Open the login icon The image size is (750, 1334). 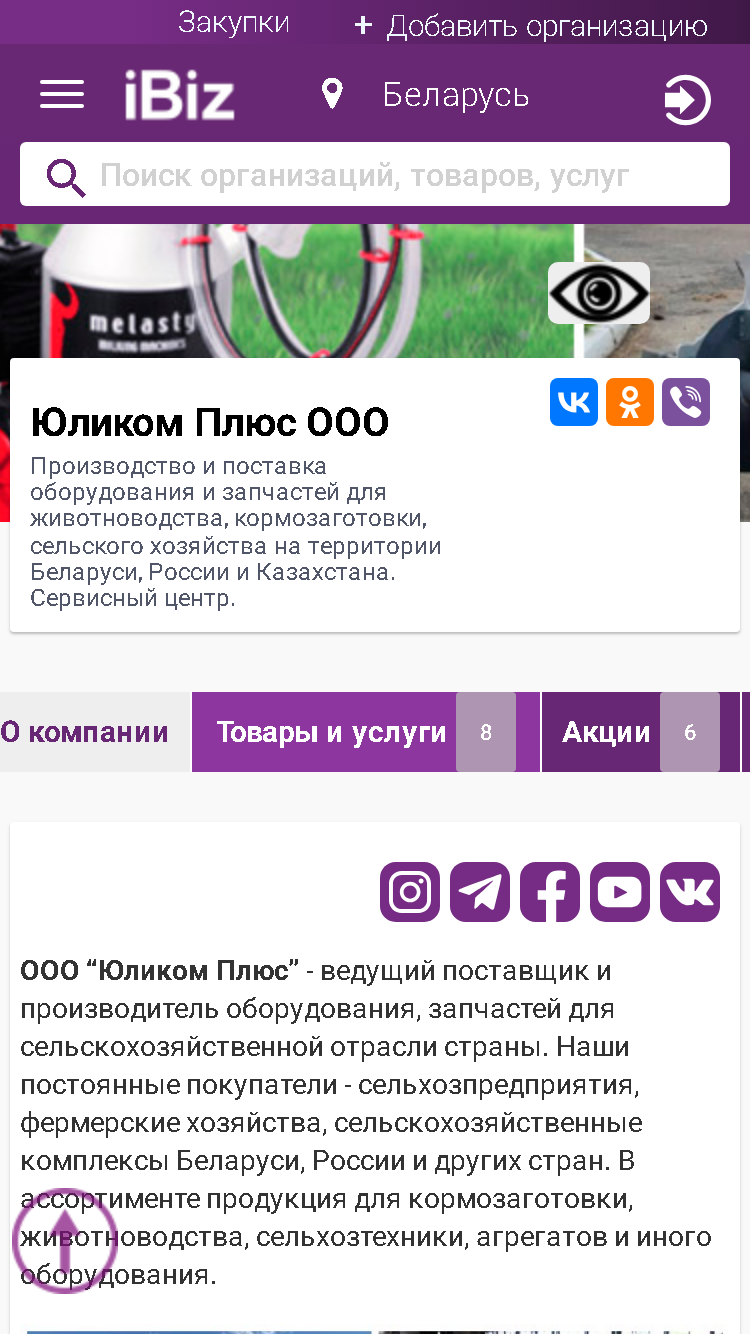point(688,100)
